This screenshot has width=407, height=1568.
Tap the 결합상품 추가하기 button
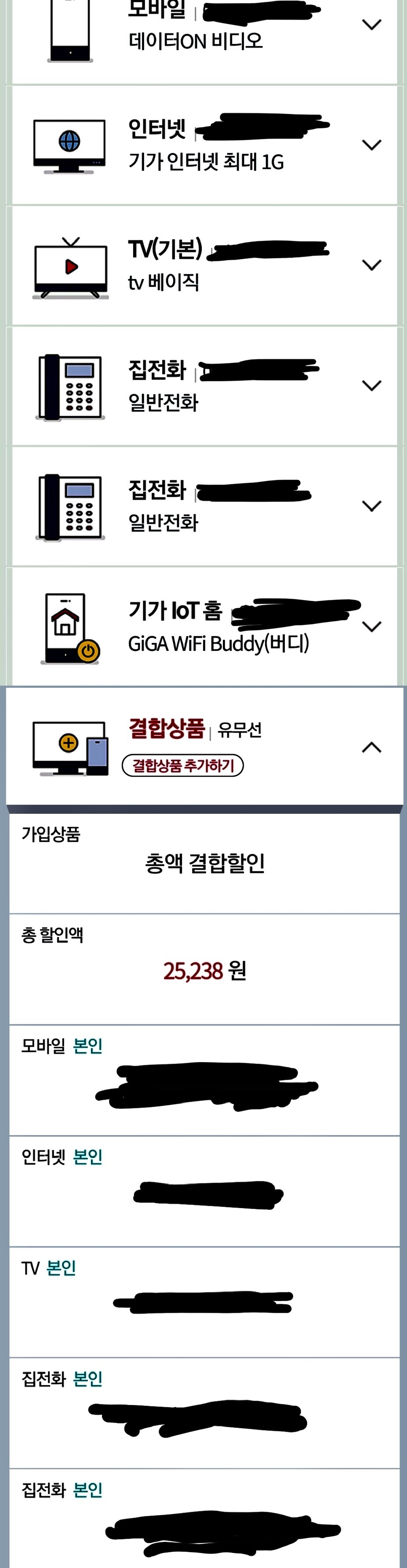click(x=182, y=765)
